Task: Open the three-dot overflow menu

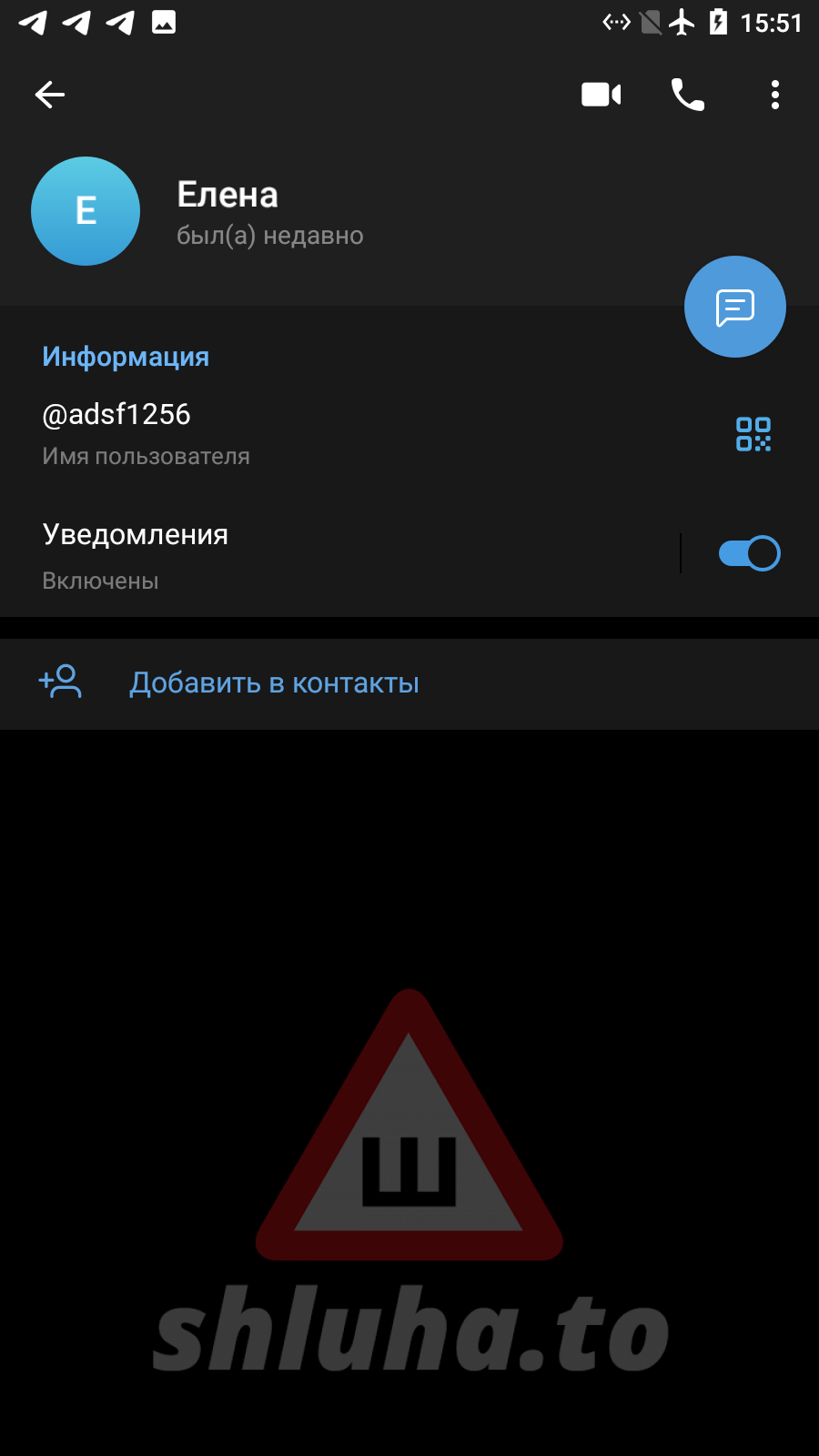Action: tap(774, 95)
